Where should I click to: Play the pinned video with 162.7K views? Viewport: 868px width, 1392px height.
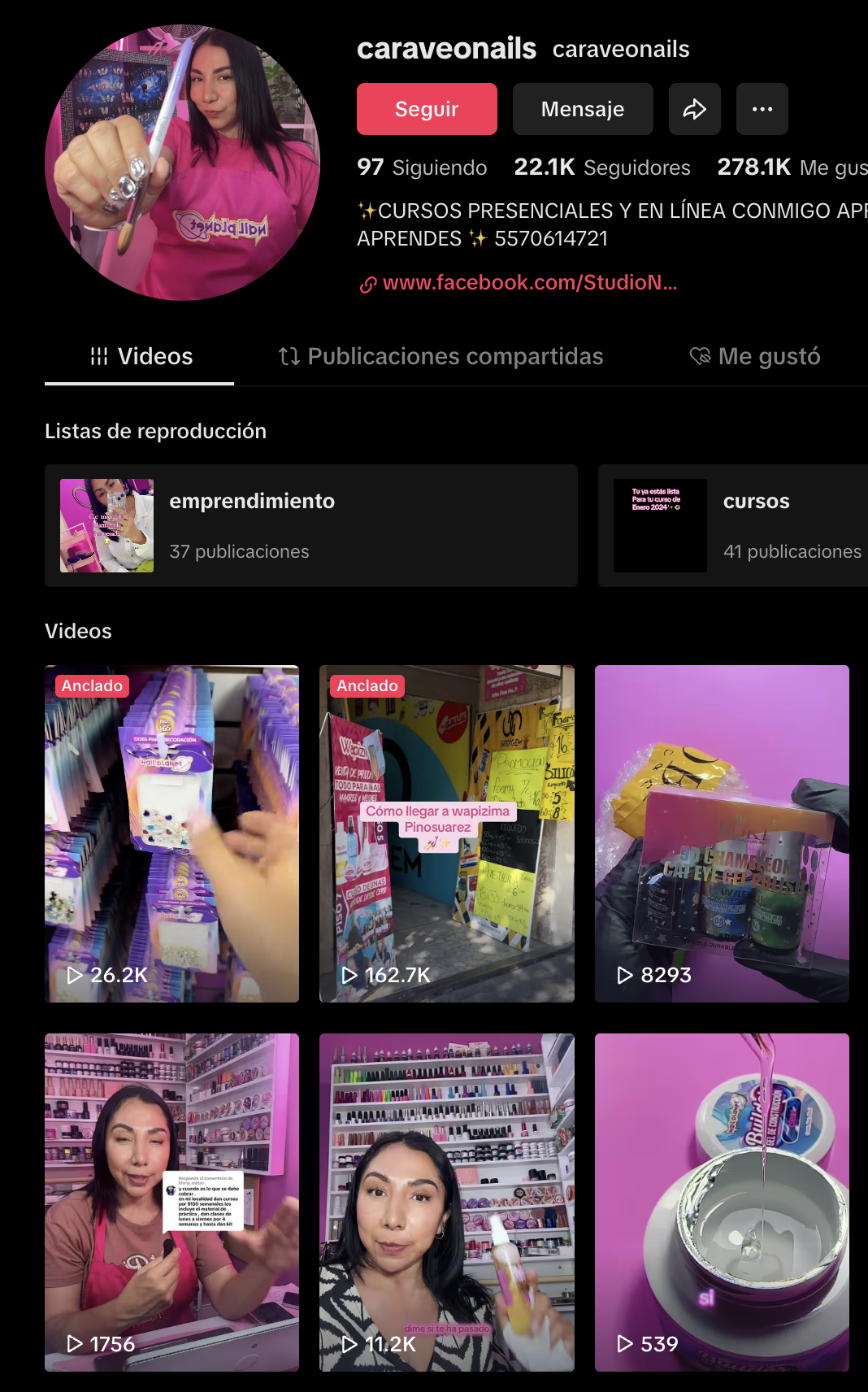coord(446,833)
